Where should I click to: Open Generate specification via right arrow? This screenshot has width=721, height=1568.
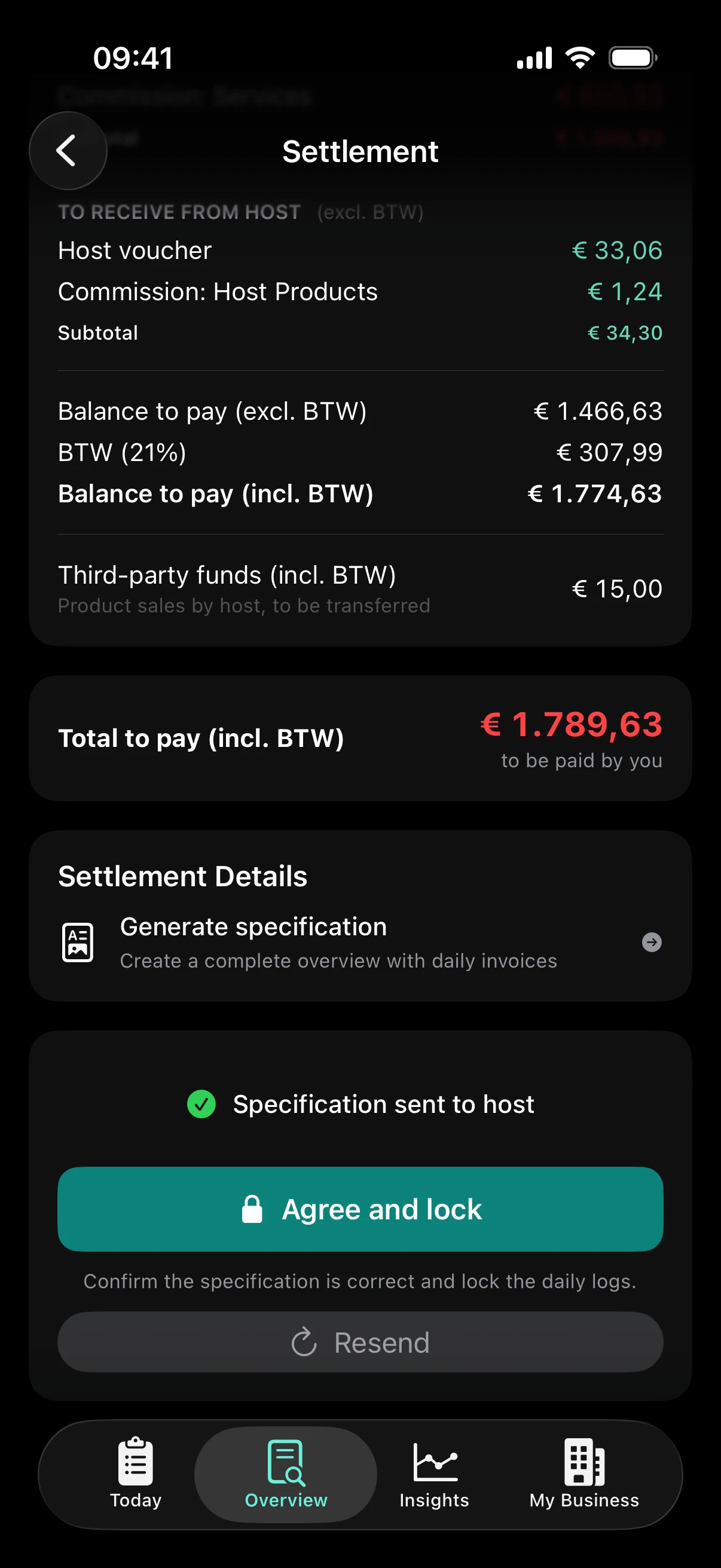[652, 943]
